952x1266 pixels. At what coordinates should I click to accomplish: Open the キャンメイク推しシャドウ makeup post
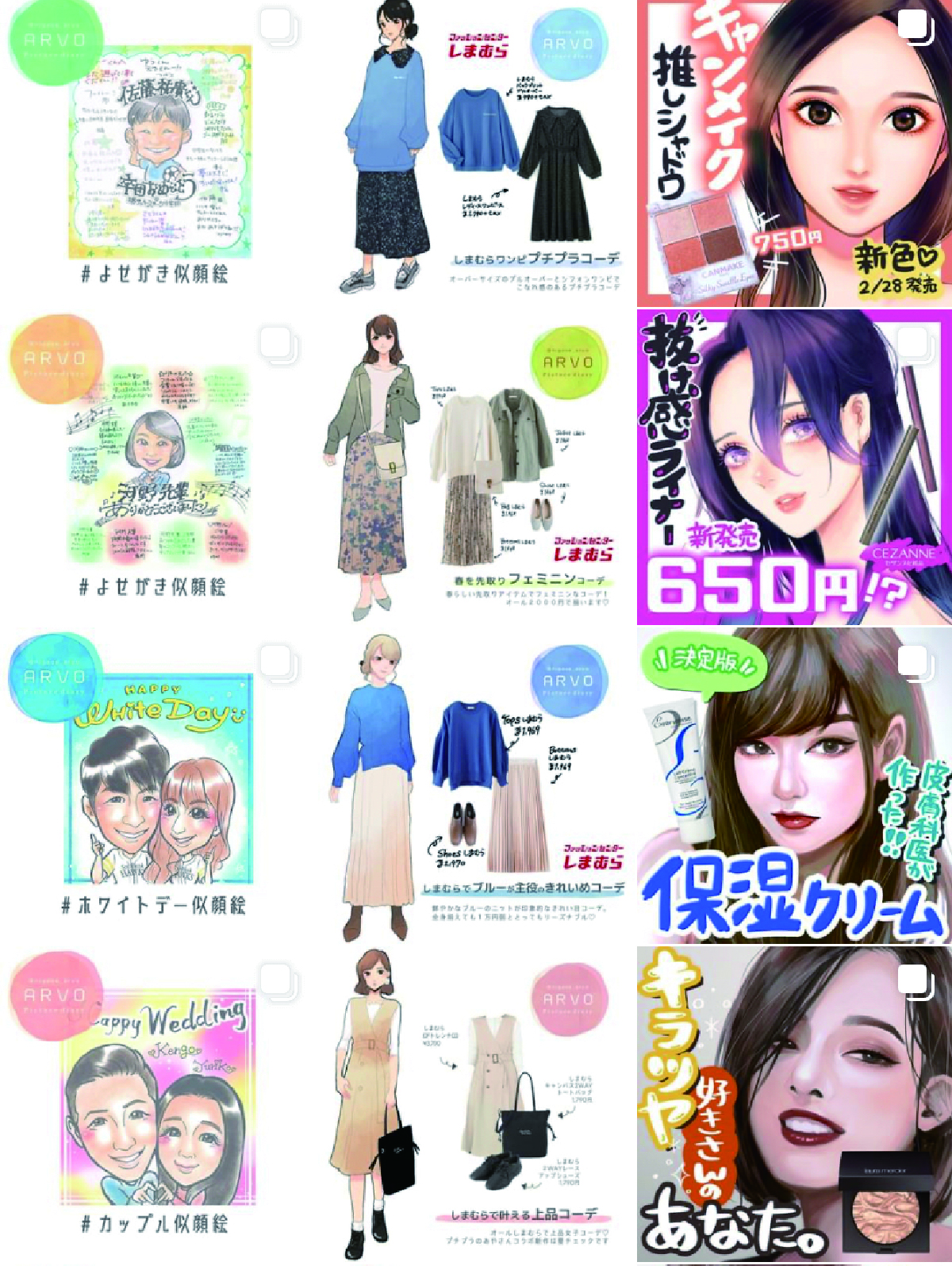(x=793, y=152)
